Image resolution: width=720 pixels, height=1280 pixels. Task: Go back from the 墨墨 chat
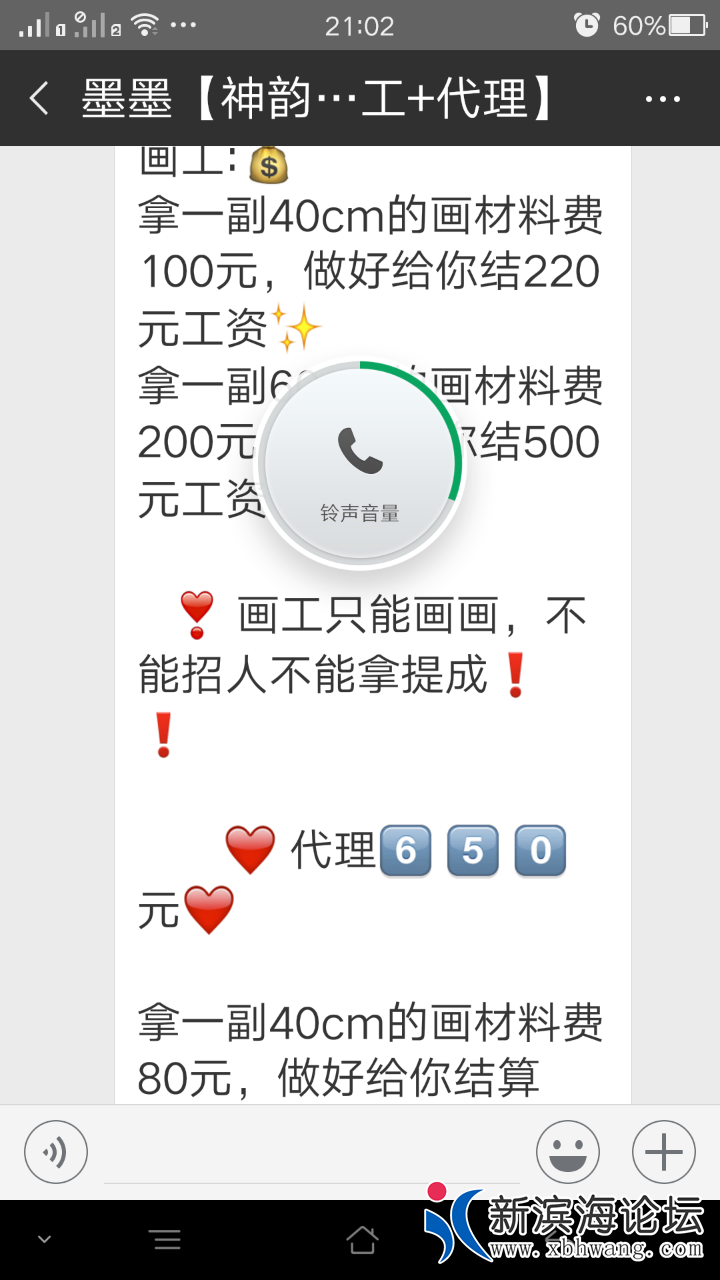pos(39,99)
